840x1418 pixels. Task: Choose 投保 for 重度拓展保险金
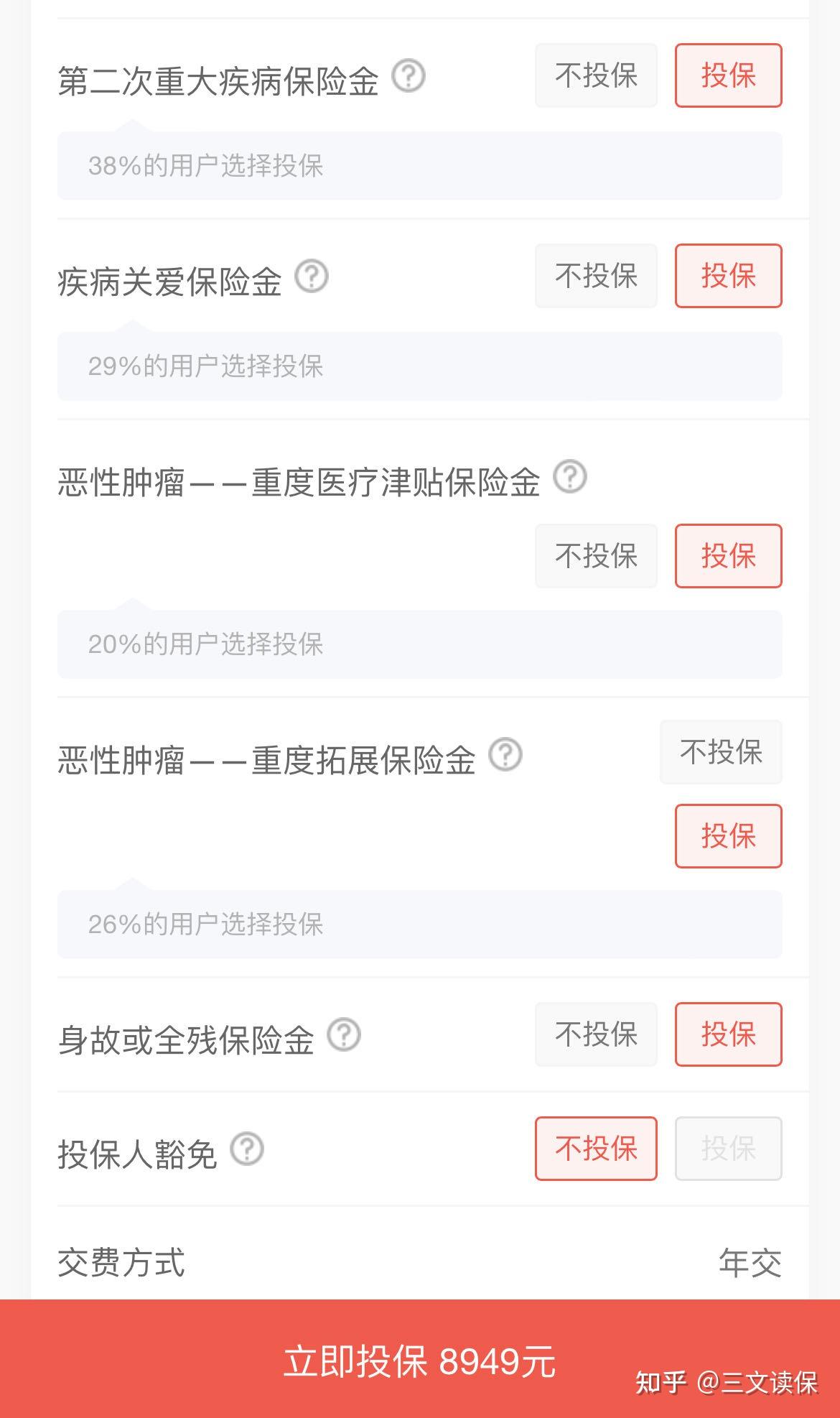click(727, 836)
